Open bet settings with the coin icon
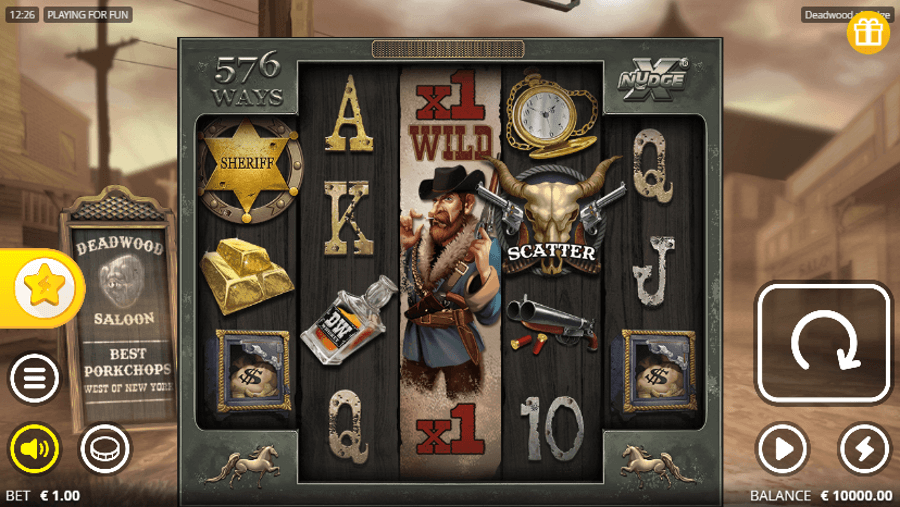900x507 pixels. click(x=104, y=449)
